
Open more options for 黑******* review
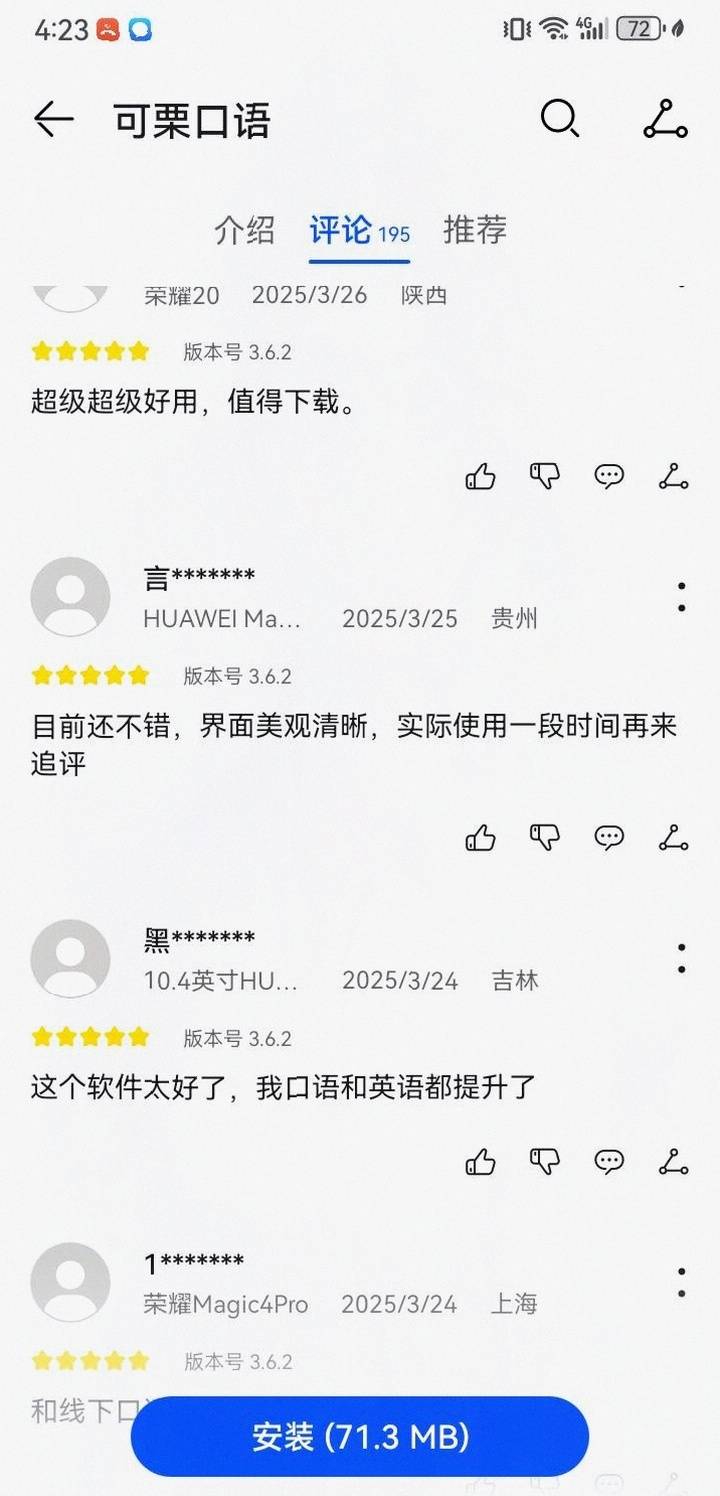tap(681, 958)
